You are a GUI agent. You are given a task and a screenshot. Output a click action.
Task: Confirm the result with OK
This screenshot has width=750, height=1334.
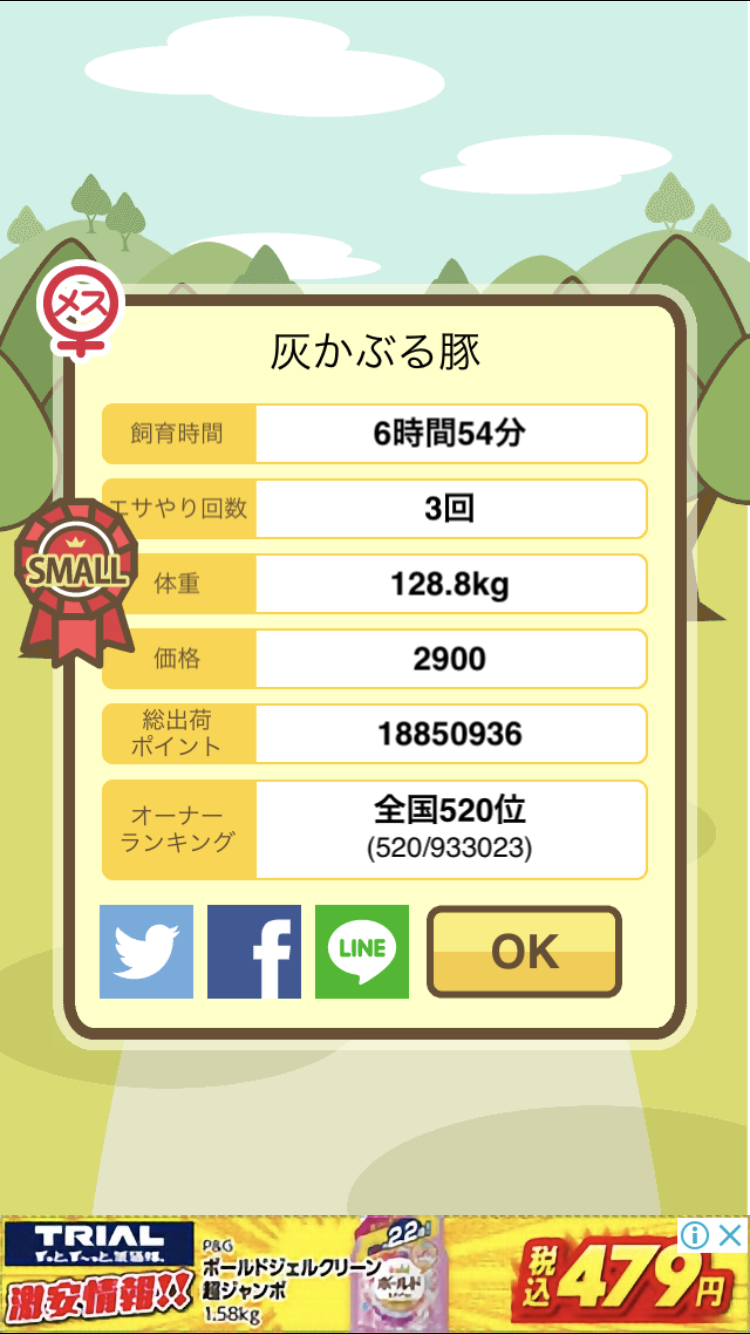[x=524, y=952]
